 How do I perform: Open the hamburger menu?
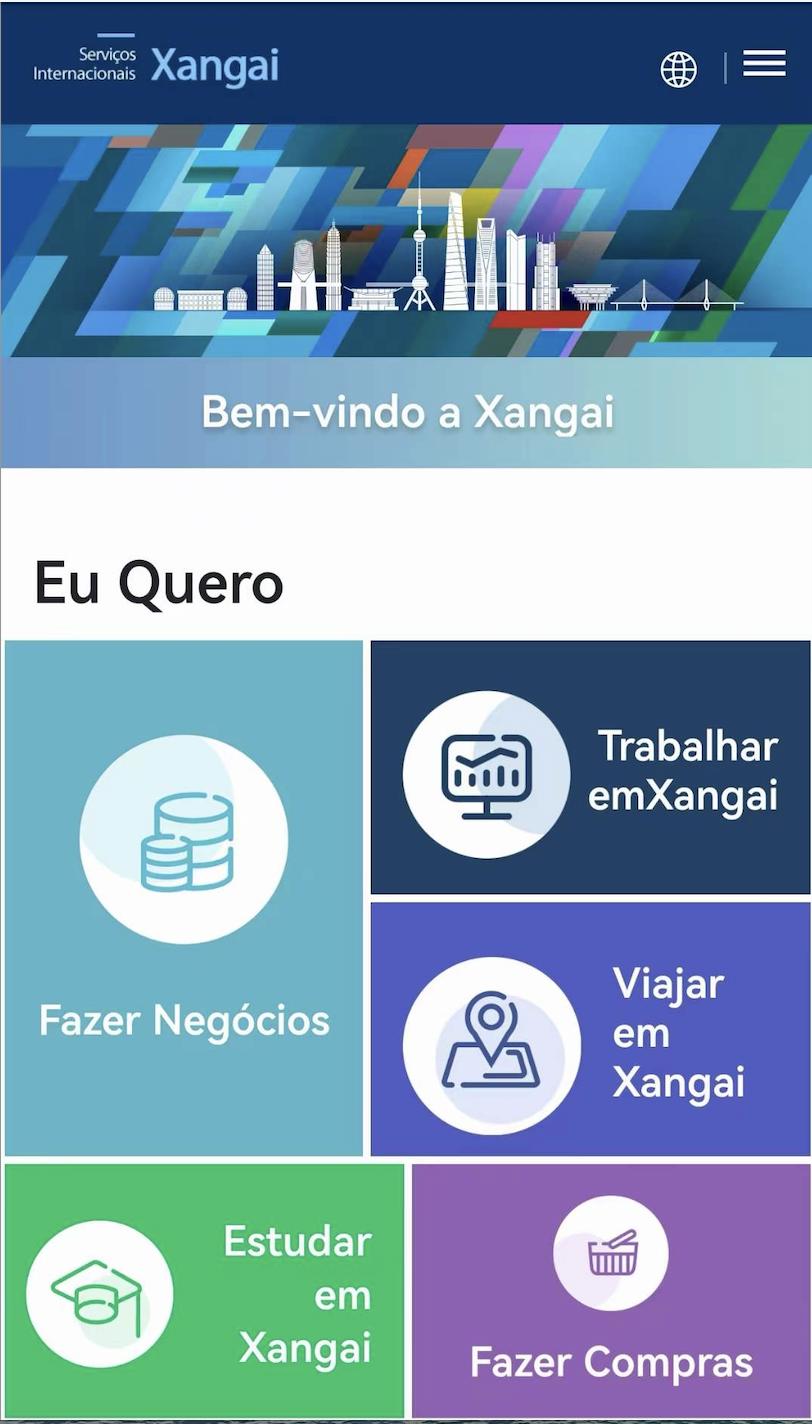click(764, 64)
